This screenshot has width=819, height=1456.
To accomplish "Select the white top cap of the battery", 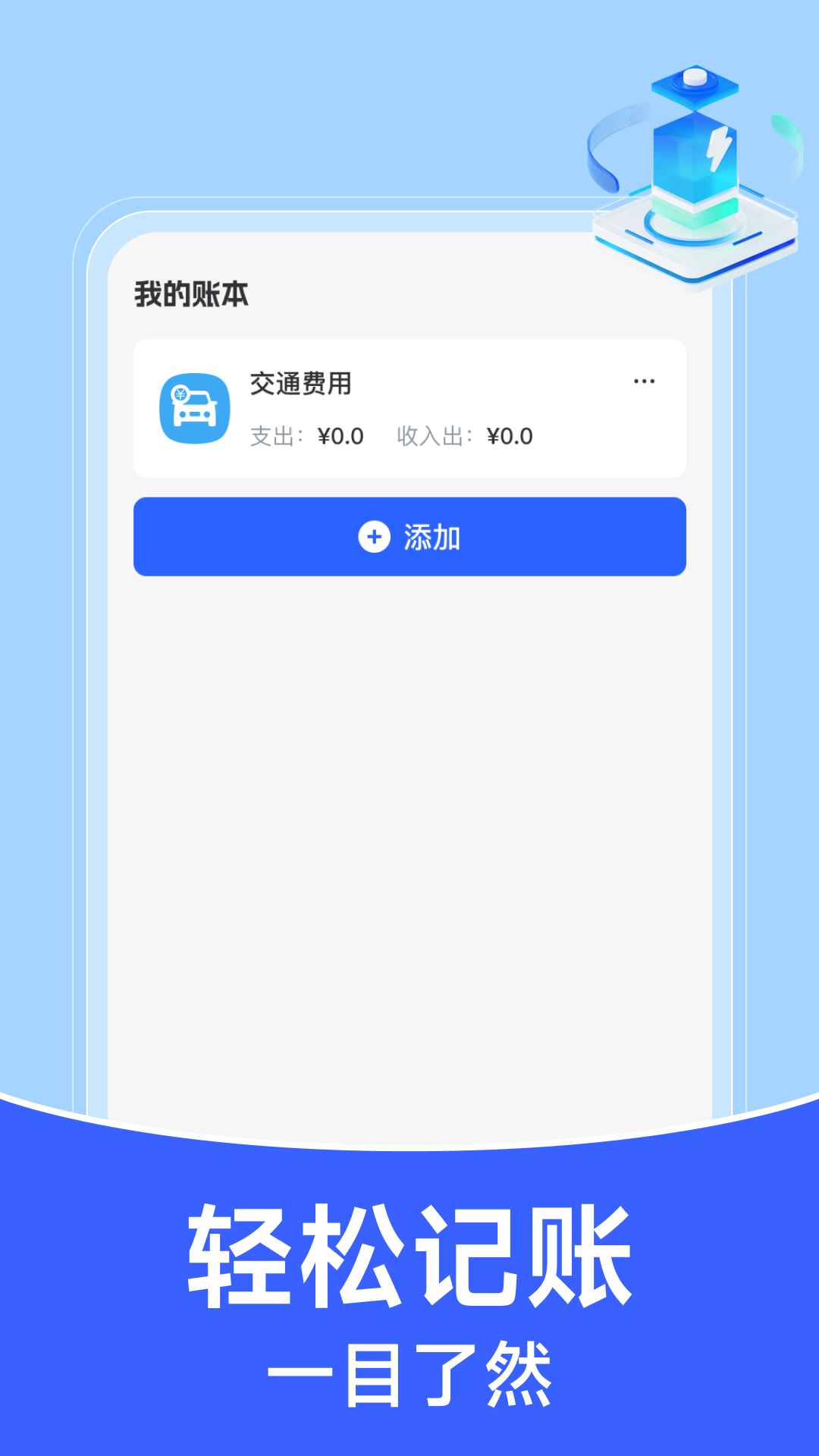I will point(695,76).
